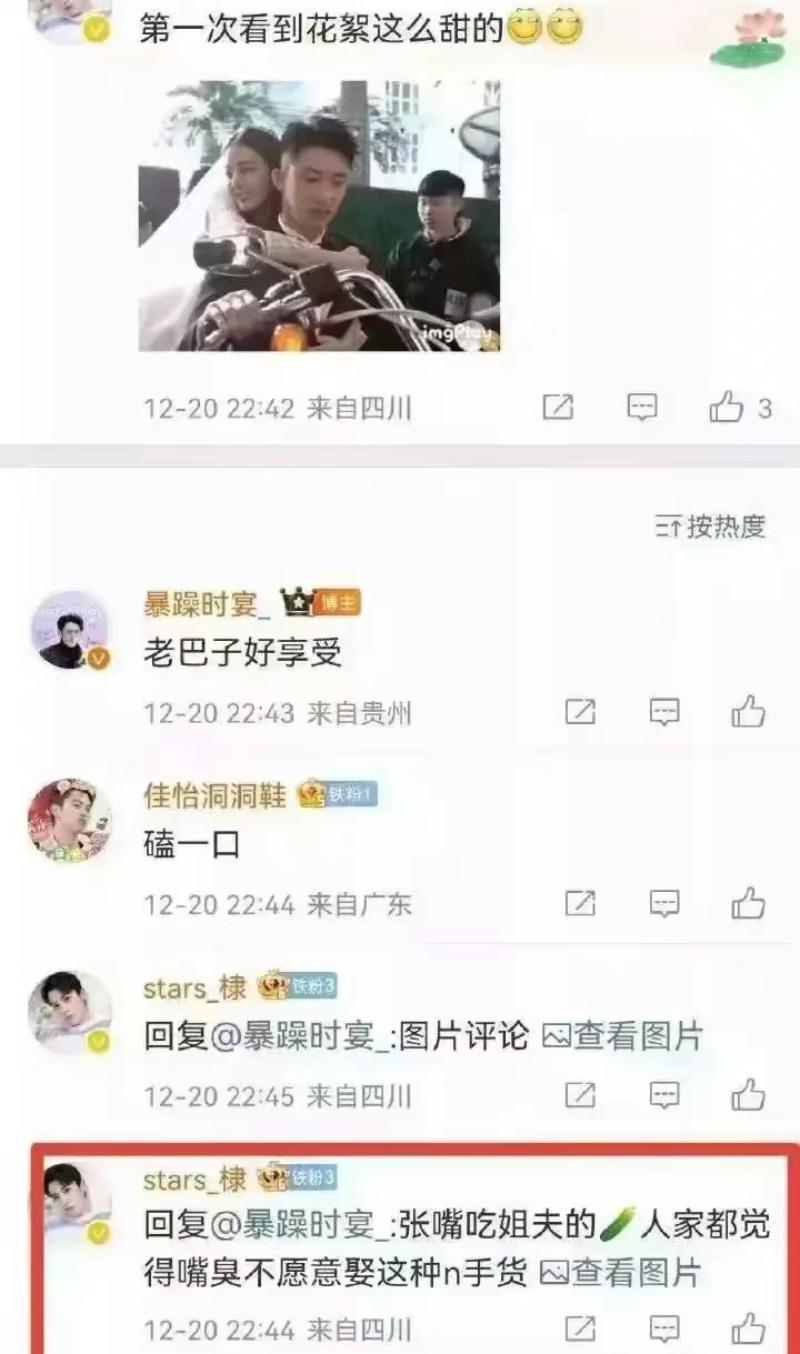The image size is (800, 1354).
Task: View picture in the 图片评论 reply
Action: [x=622, y=1037]
